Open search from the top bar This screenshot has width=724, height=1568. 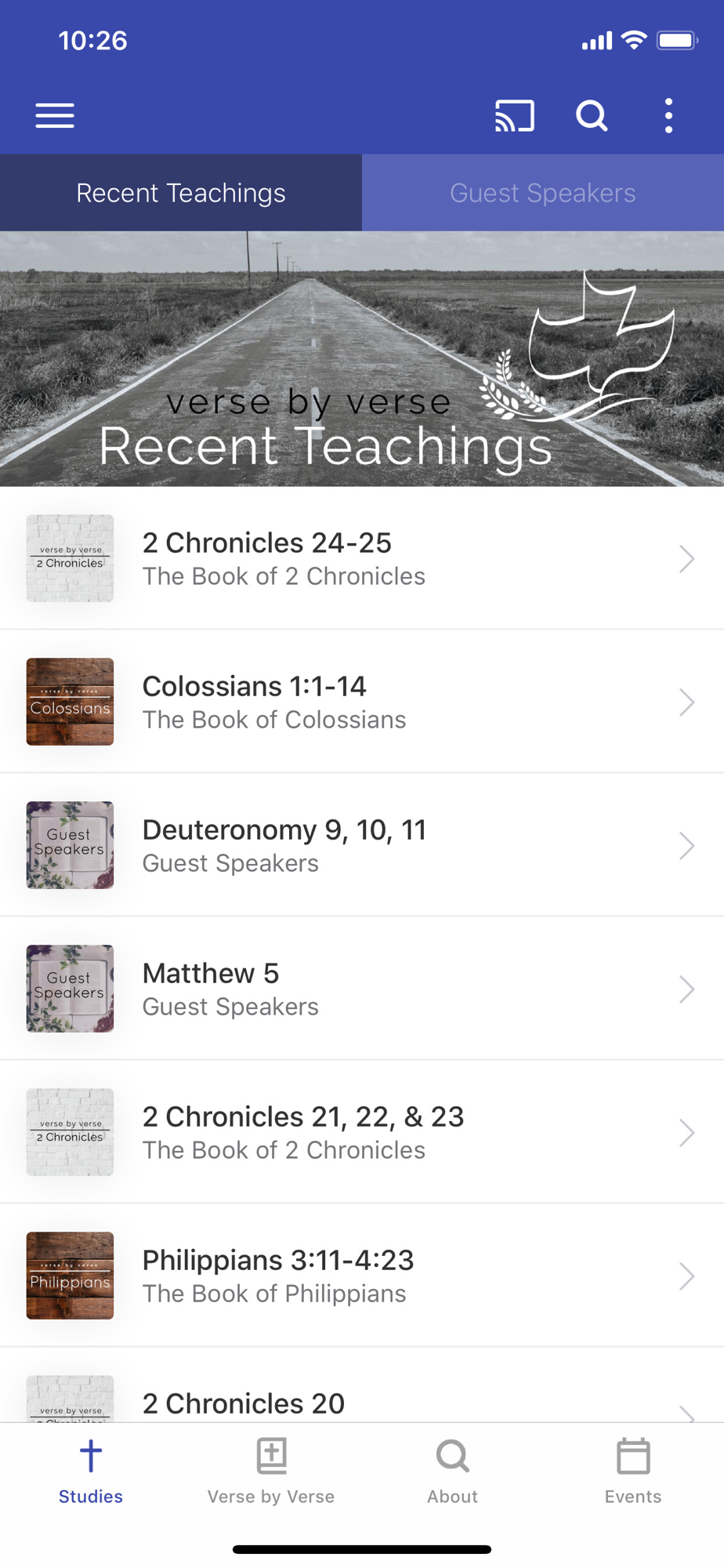click(x=592, y=116)
